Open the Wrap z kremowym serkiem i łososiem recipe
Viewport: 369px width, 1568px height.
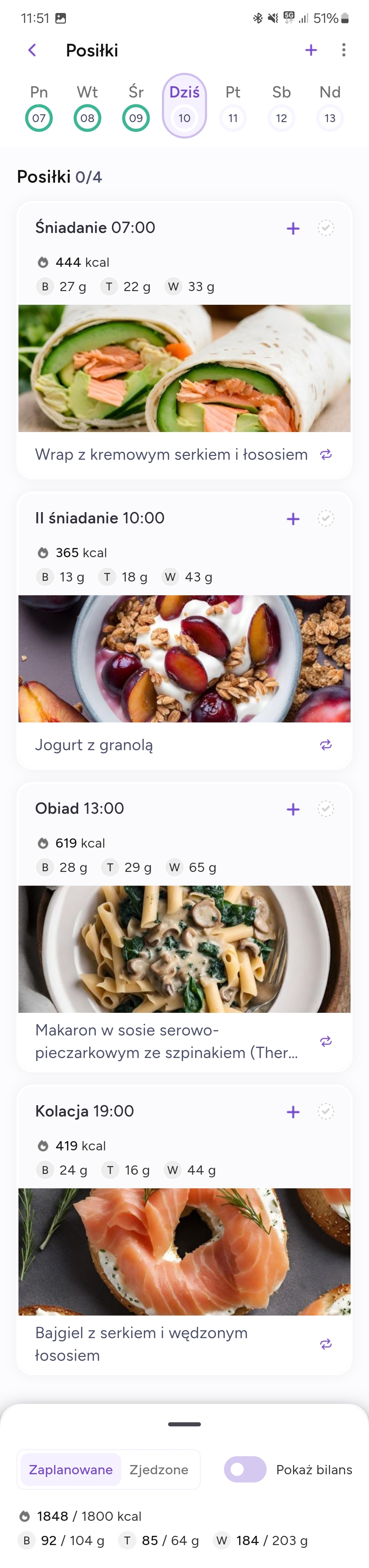coord(172,455)
